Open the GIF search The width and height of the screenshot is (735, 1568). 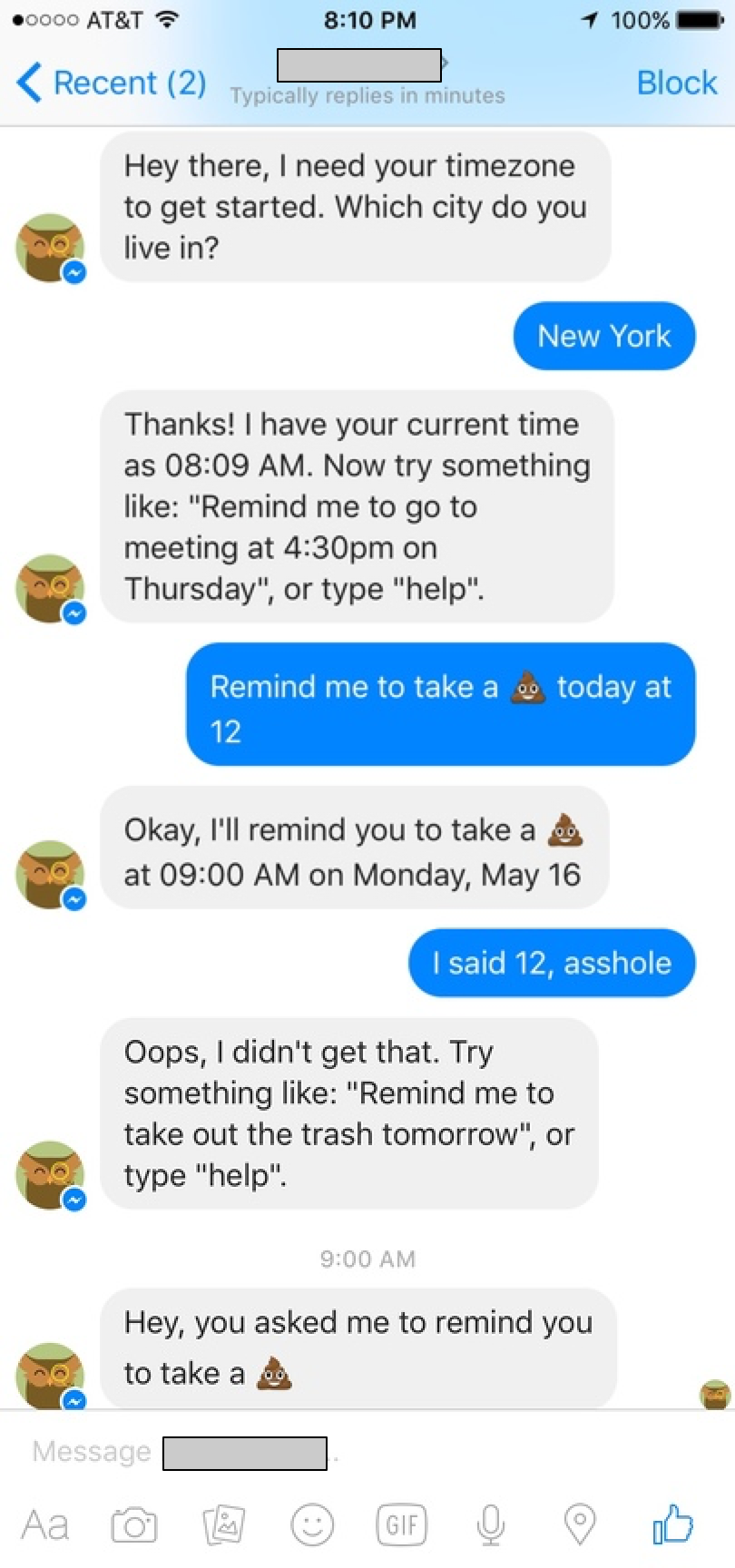[402, 1524]
